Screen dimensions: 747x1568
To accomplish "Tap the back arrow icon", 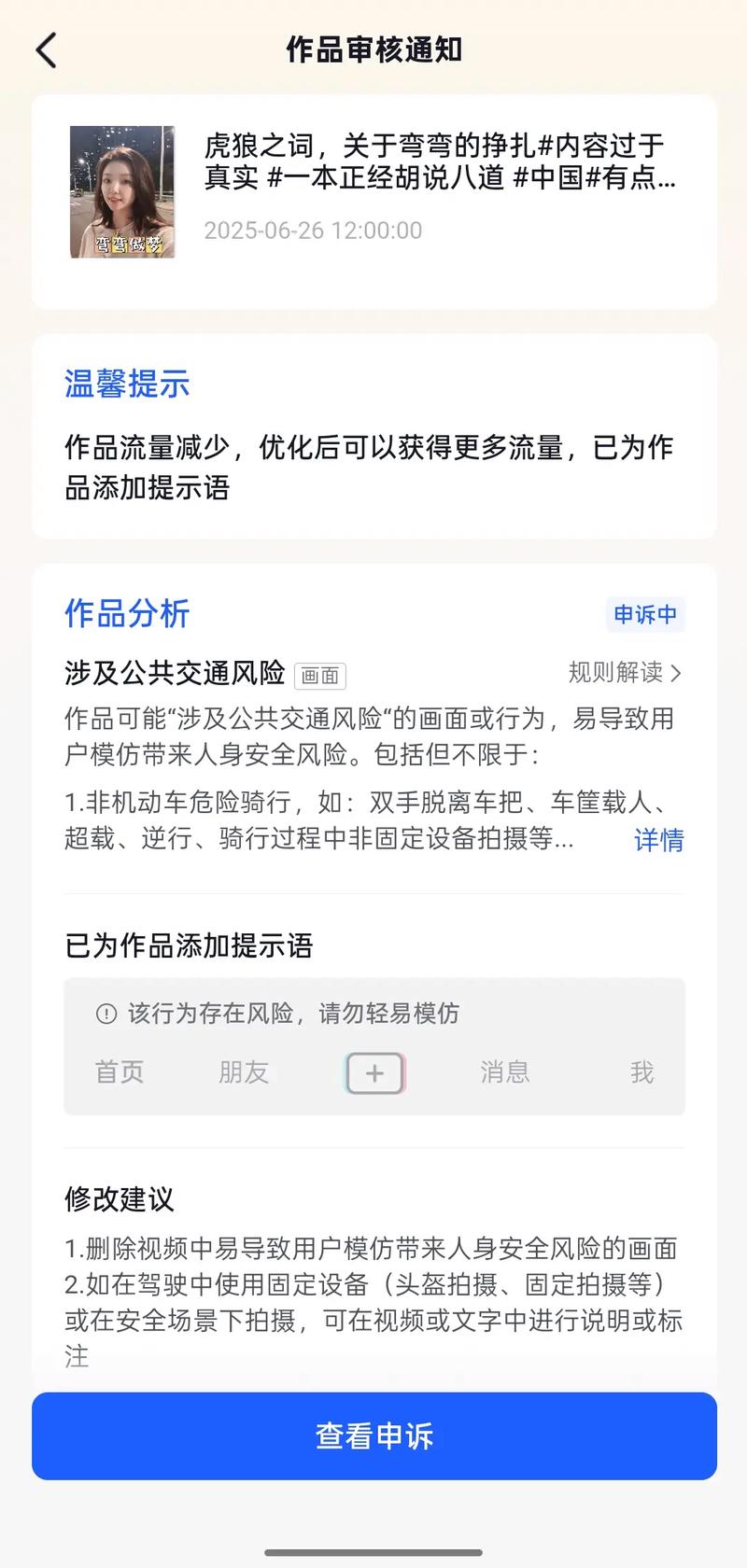I will pos(45,50).
